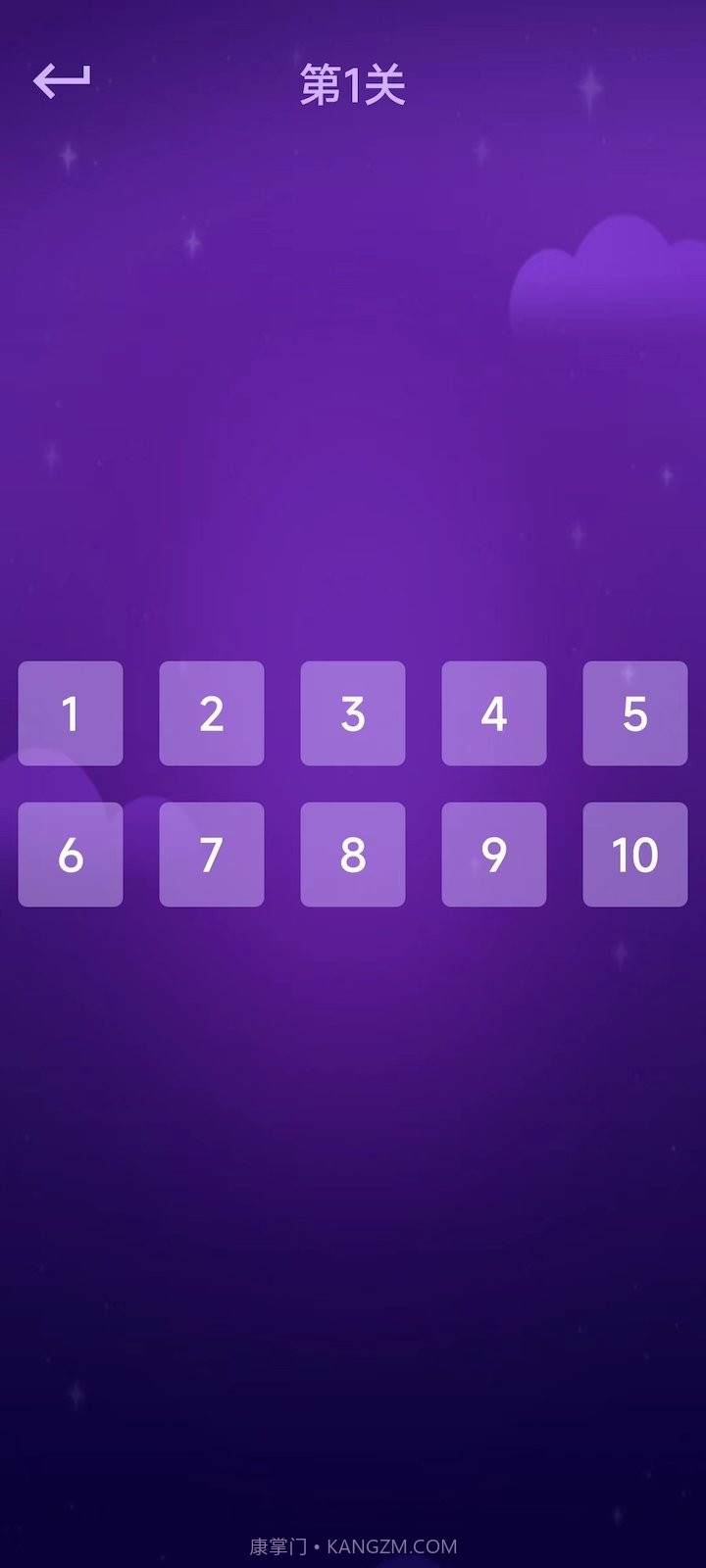Pick level 5 tile

635,713
